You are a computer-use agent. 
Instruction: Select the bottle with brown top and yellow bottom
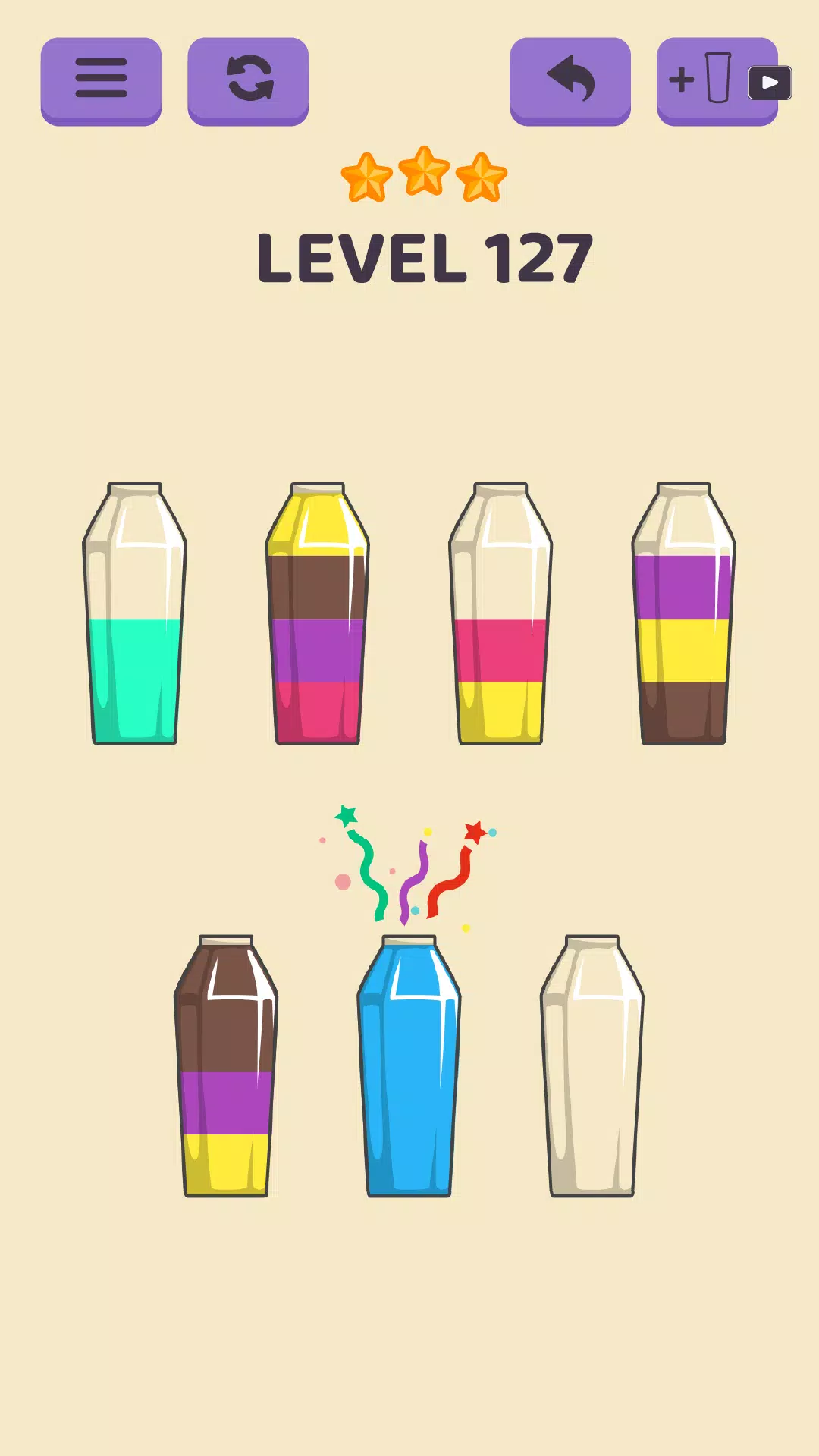[226, 1066]
